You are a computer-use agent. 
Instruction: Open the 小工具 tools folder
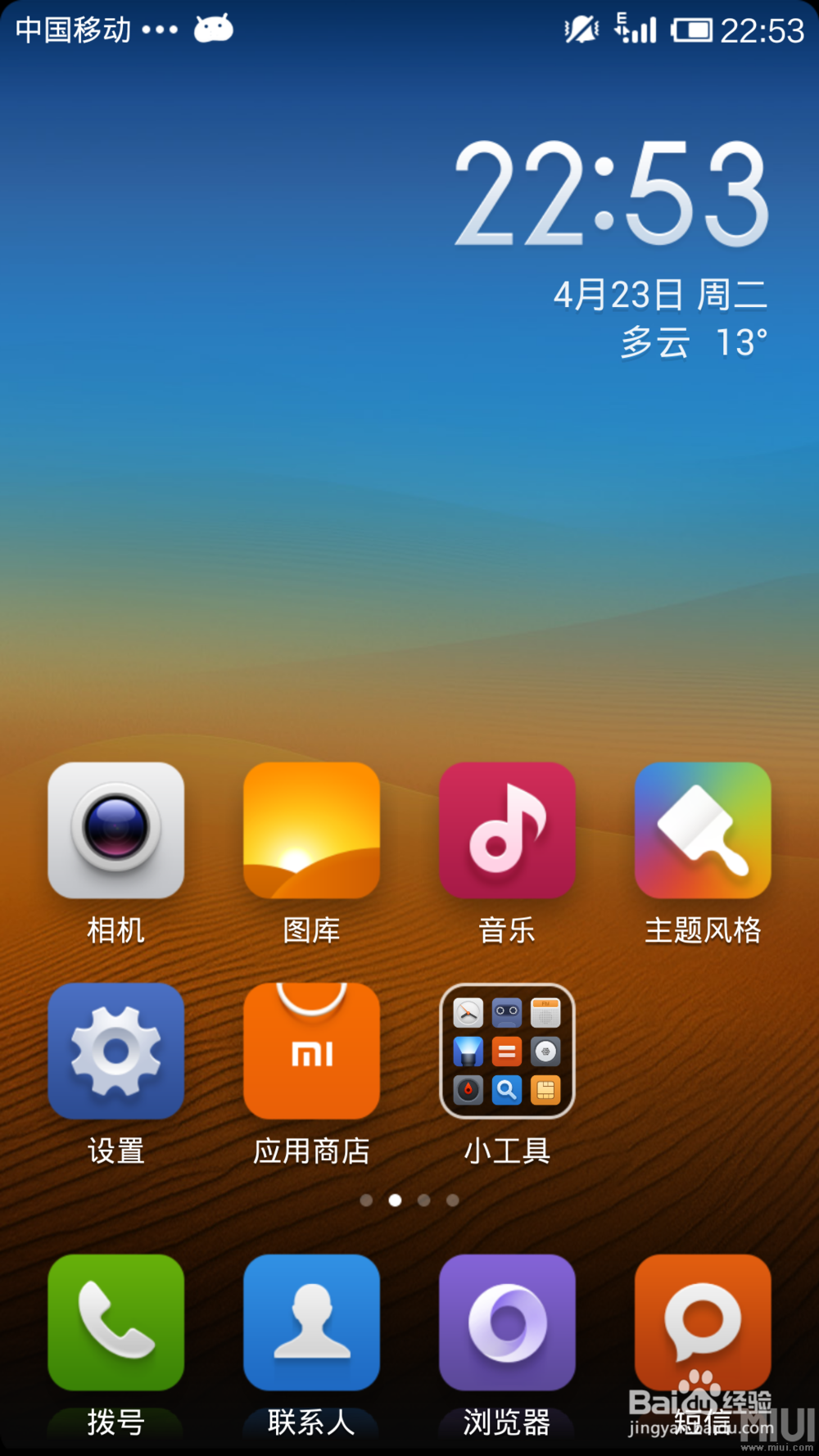tap(507, 1051)
